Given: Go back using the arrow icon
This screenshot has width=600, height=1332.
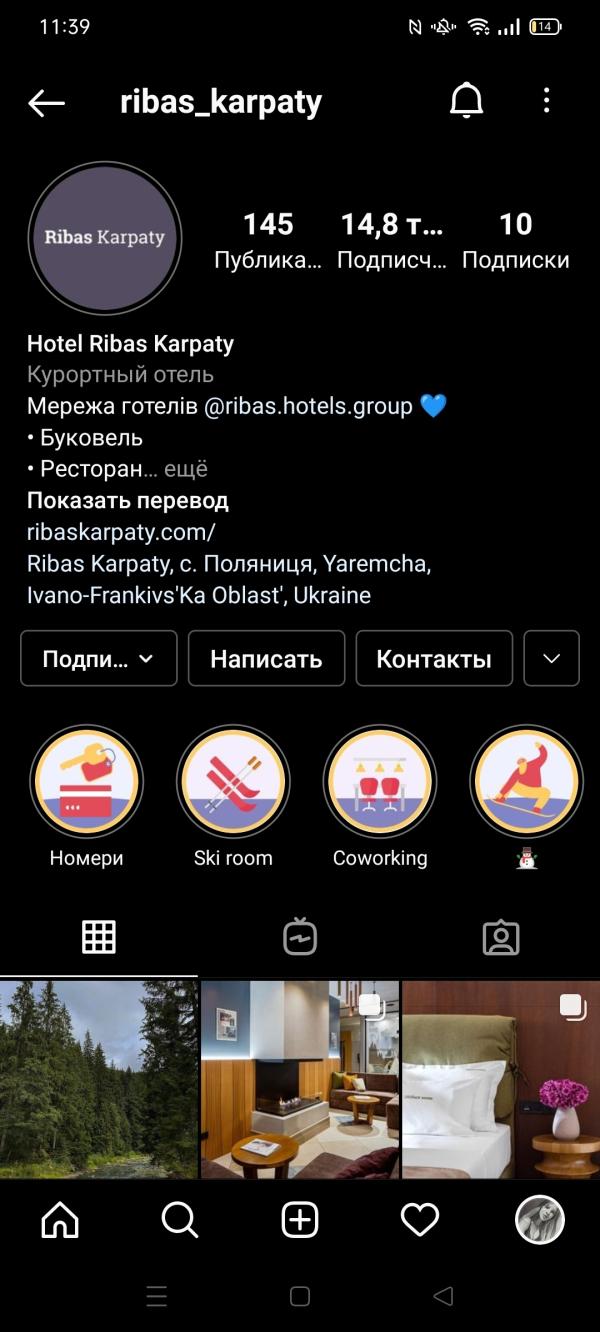Looking at the screenshot, I should pos(46,102).
